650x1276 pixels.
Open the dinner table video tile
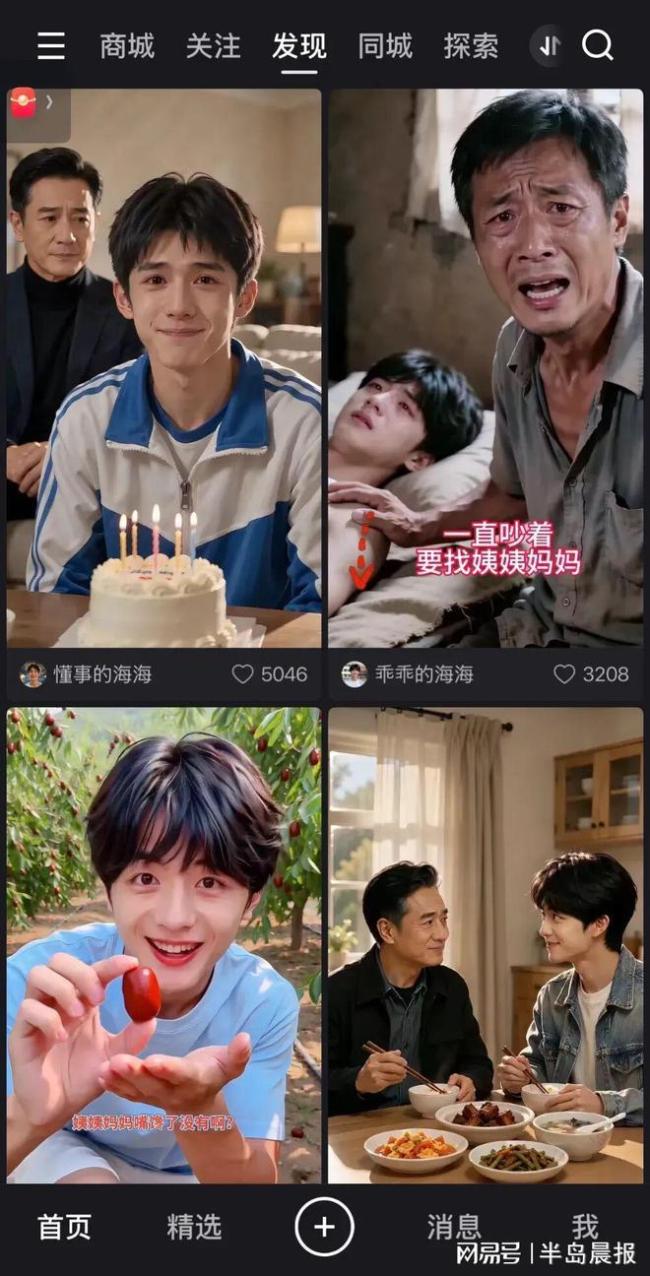click(486, 946)
